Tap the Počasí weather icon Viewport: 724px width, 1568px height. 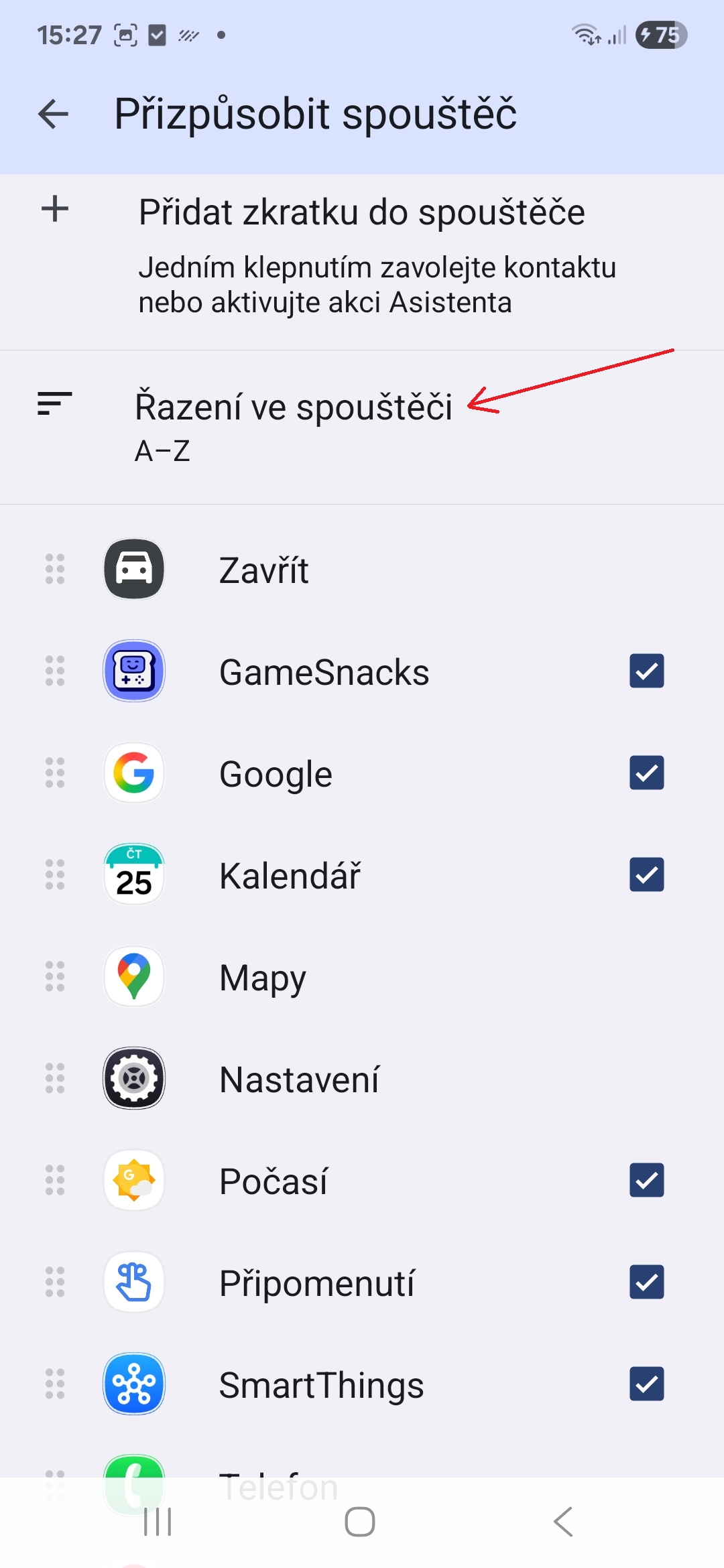(133, 1181)
